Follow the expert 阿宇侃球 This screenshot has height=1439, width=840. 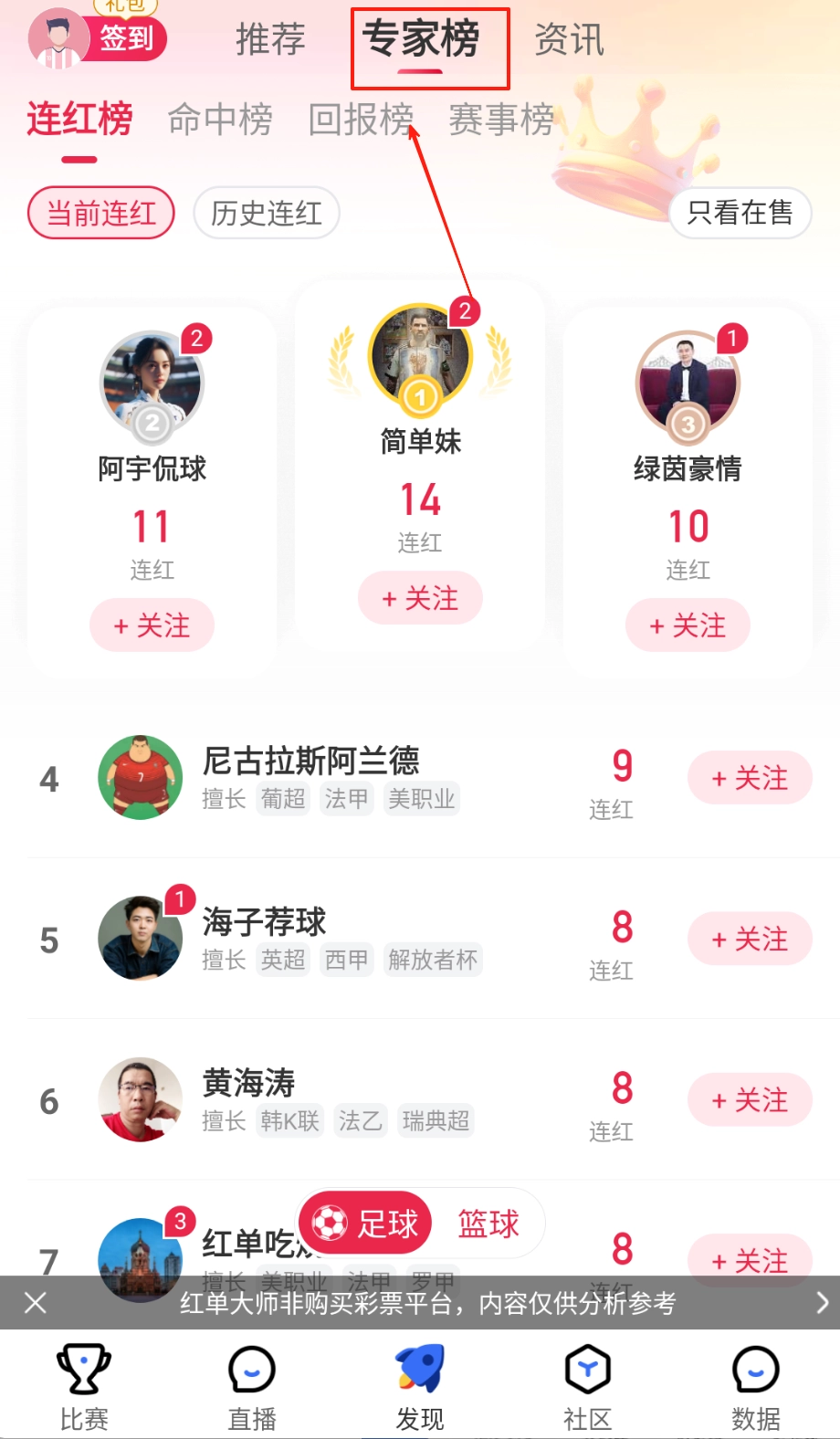[152, 626]
